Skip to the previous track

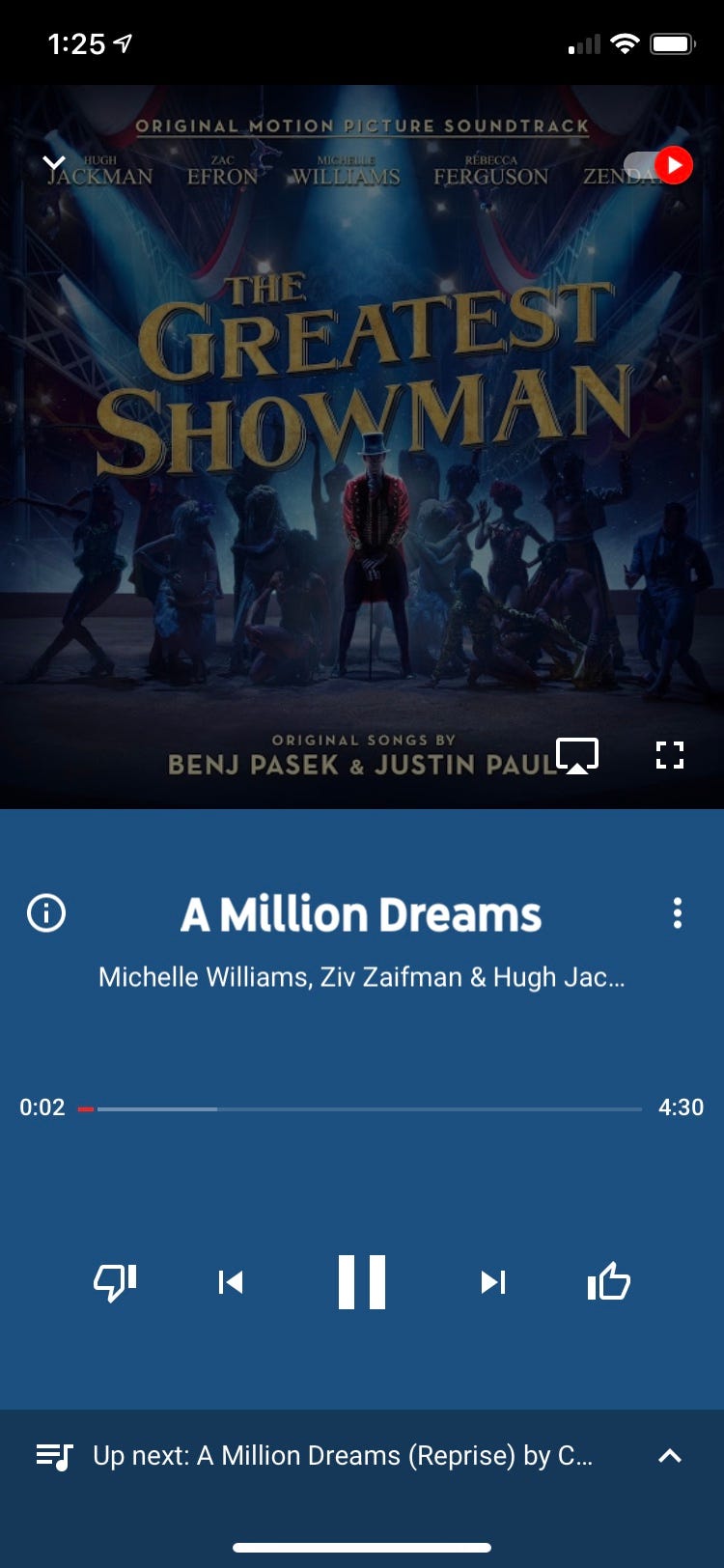pos(231,1282)
